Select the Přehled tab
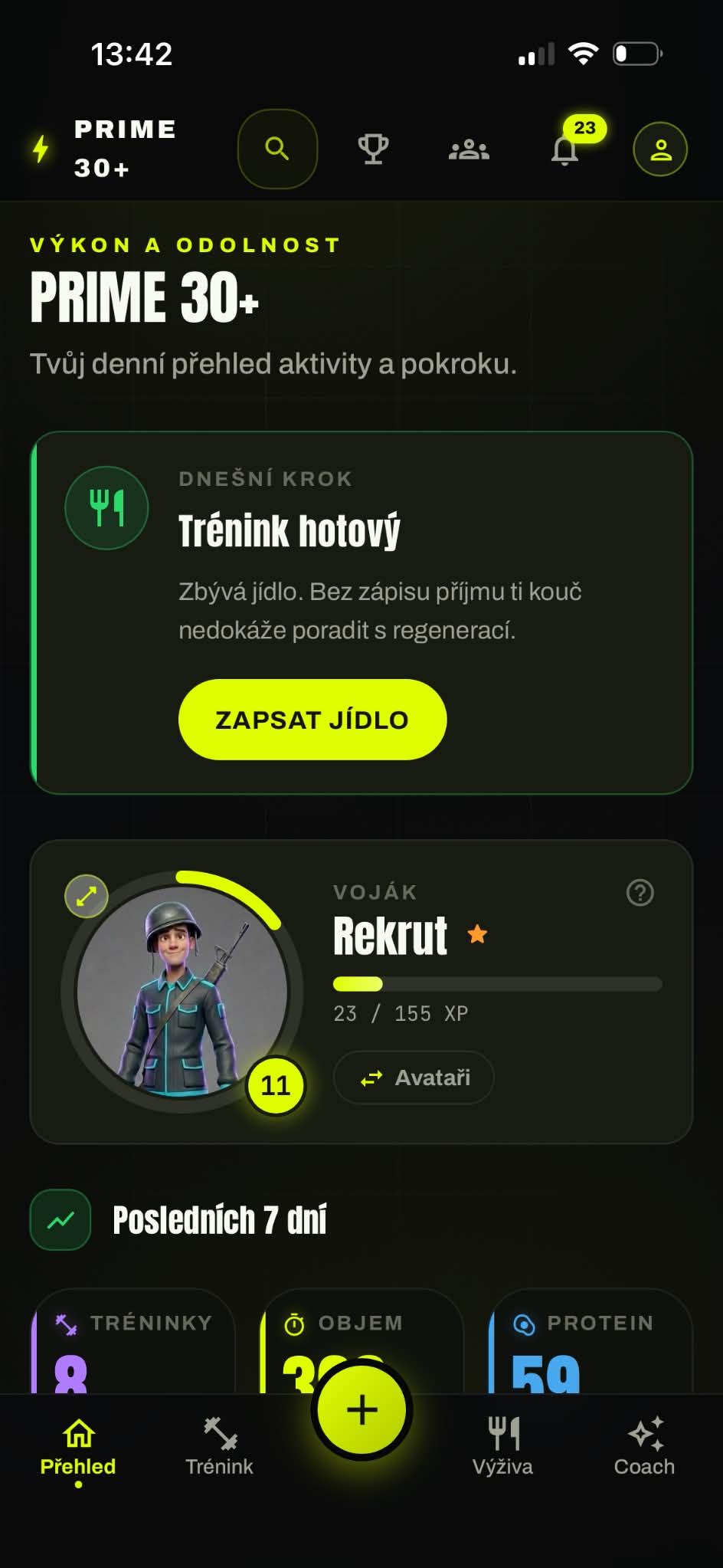This screenshot has width=723, height=1568. 78,1448
